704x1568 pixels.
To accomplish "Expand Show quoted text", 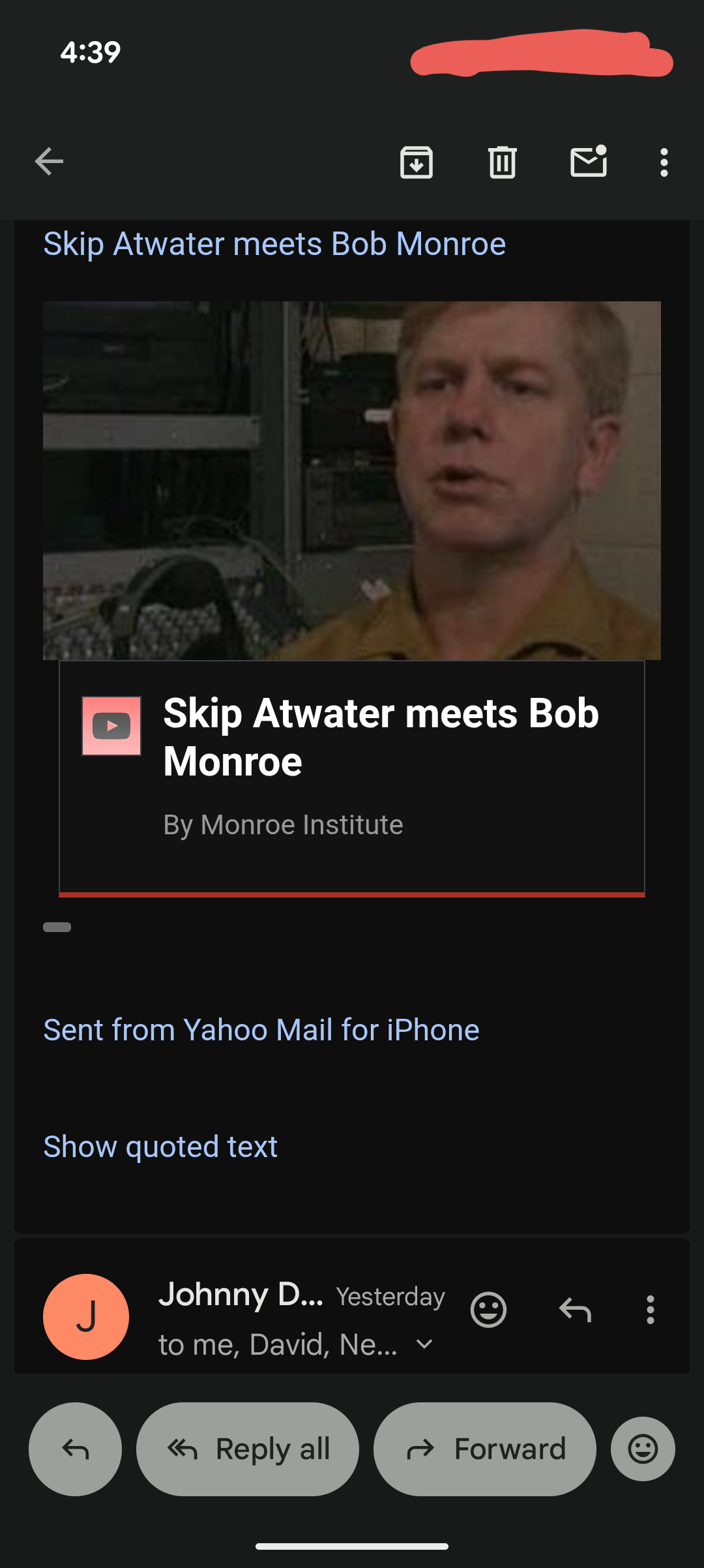I will tap(160, 1146).
